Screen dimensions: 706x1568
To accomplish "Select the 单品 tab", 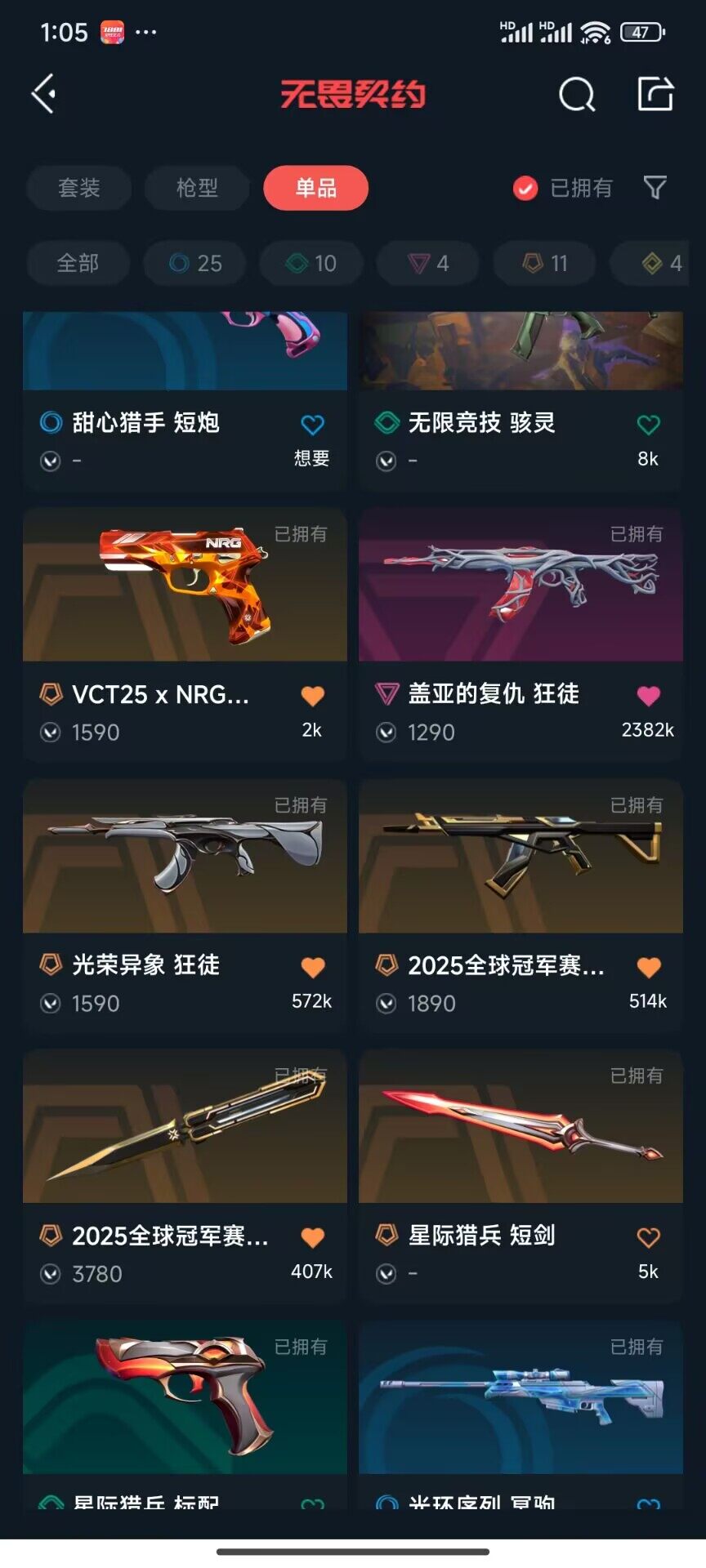I will (x=315, y=188).
